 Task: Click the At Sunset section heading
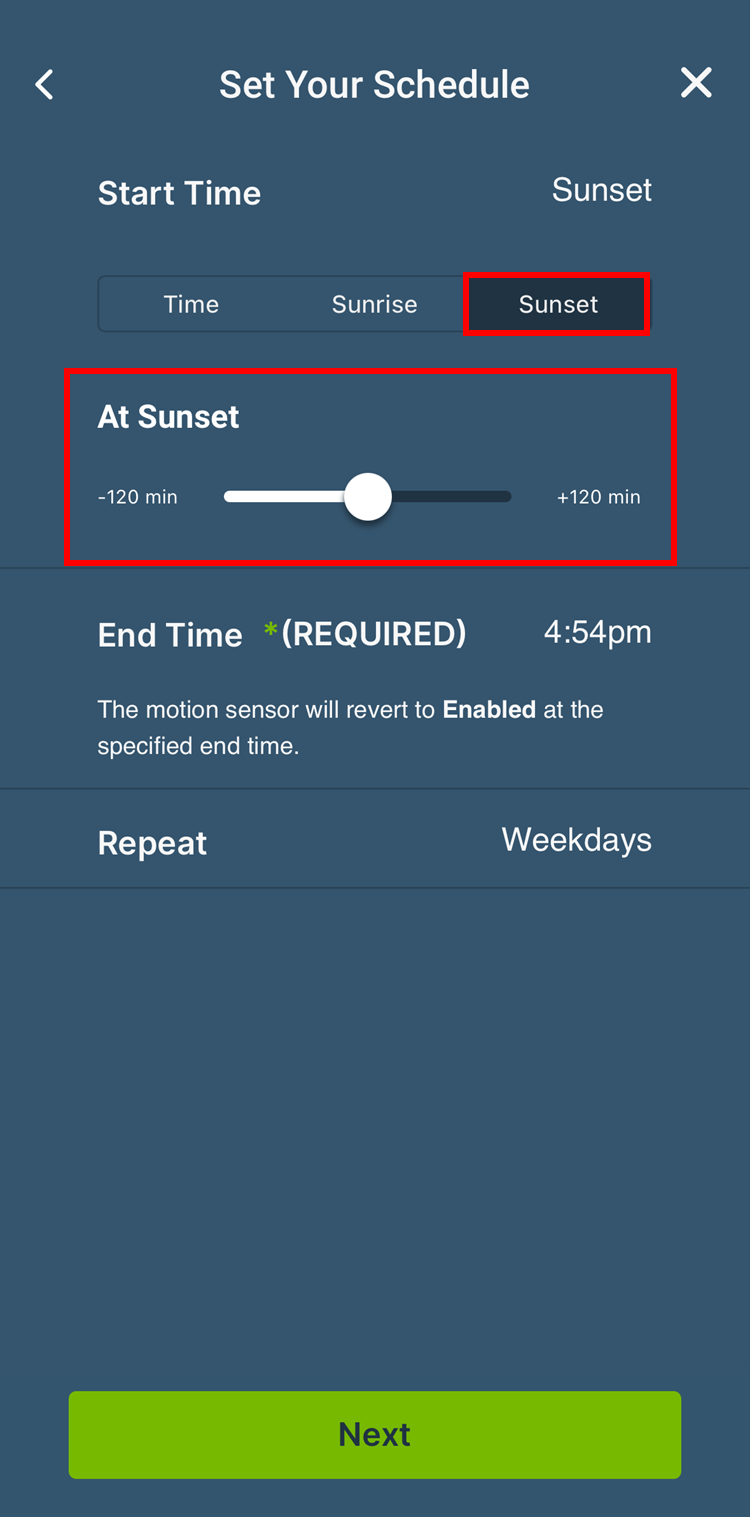point(168,416)
